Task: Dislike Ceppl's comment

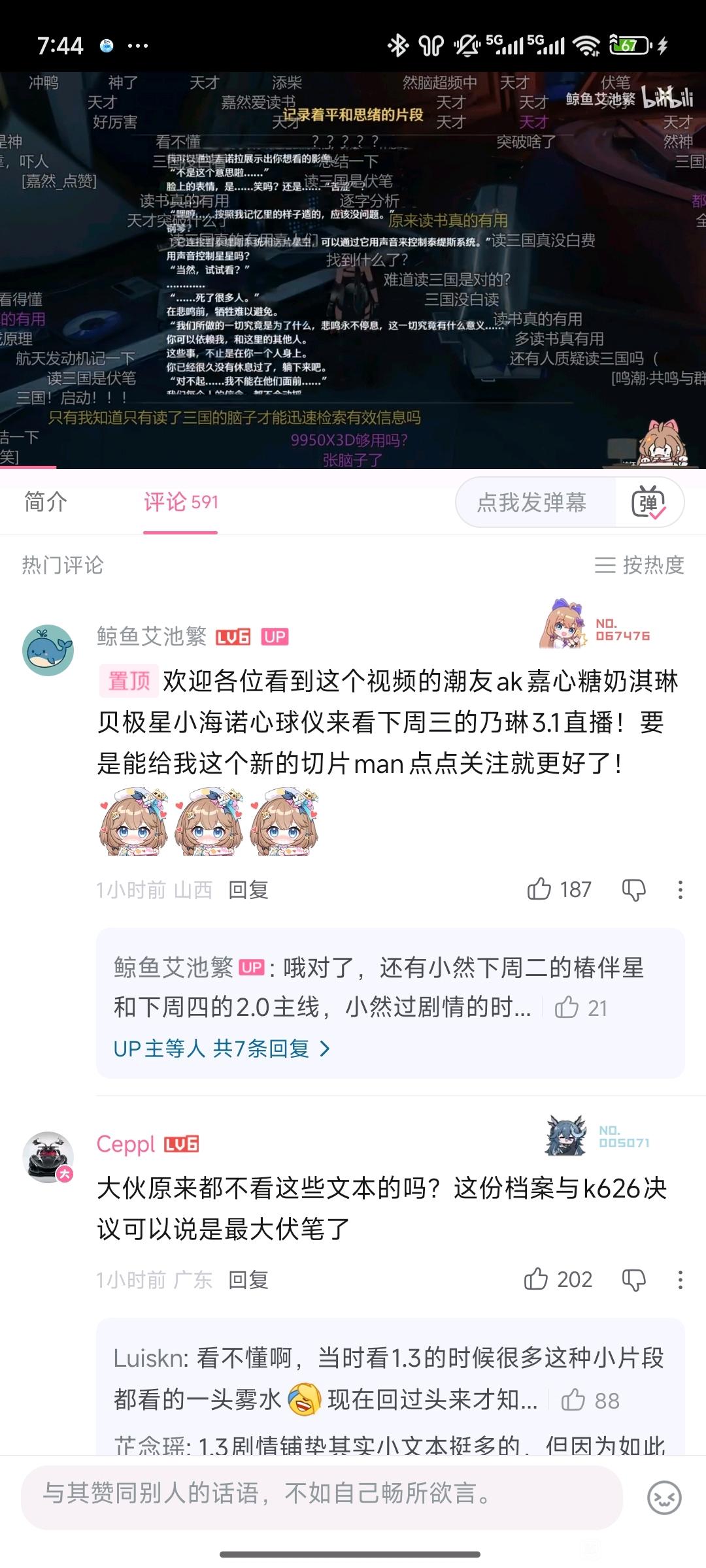Action: (633, 1280)
